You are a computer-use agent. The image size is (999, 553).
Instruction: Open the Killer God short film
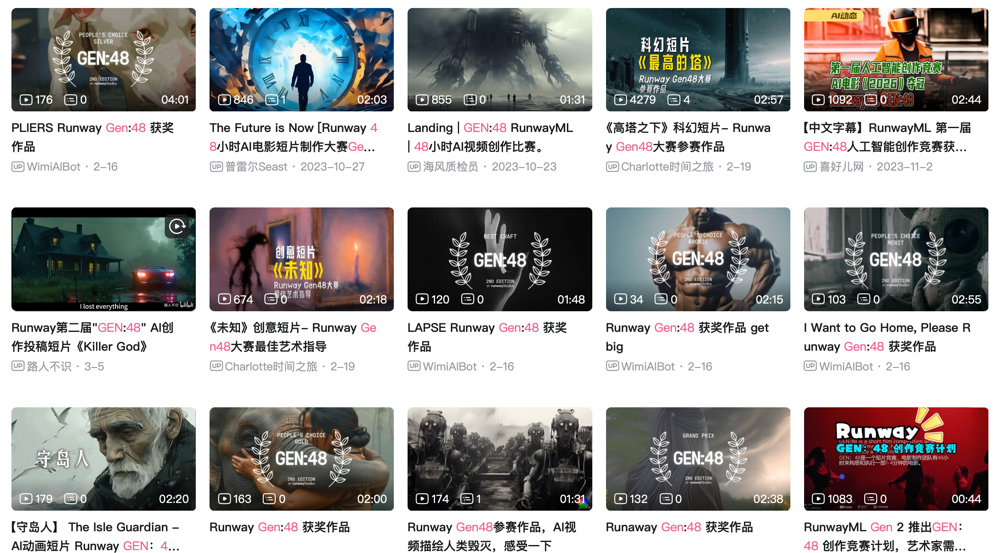[103, 259]
